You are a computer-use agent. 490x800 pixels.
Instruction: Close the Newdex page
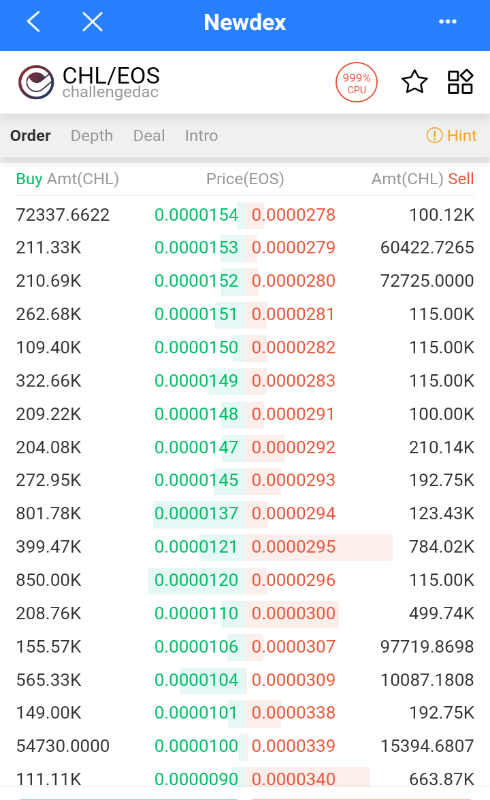click(92, 22)
